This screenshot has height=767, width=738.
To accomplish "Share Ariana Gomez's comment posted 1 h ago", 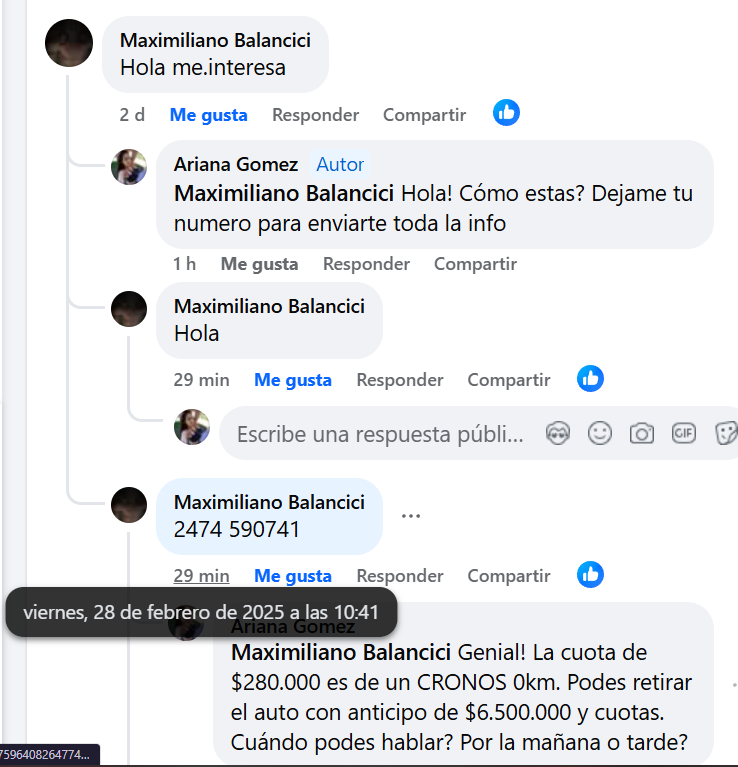I will click(475, 264).
